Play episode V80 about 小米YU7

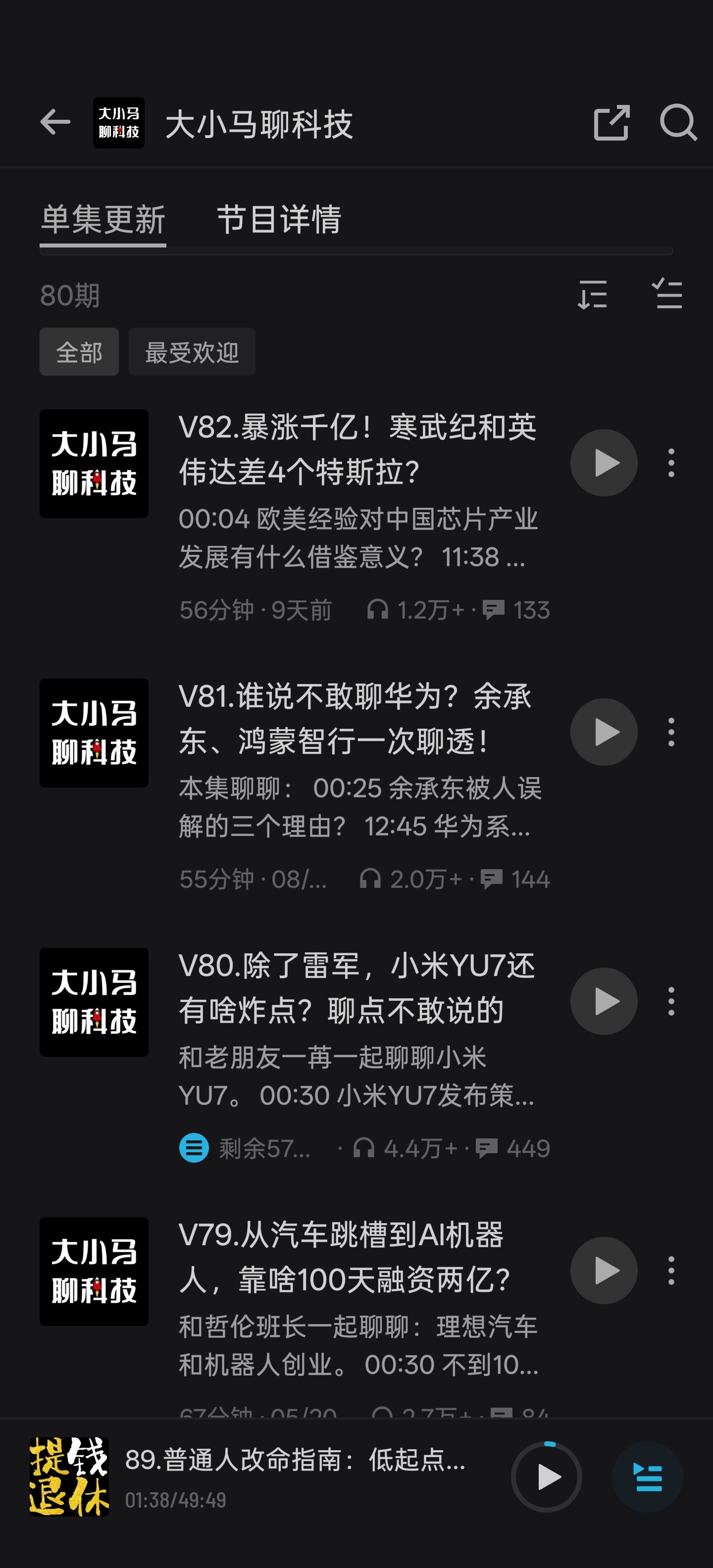[x=604, y=1001]
